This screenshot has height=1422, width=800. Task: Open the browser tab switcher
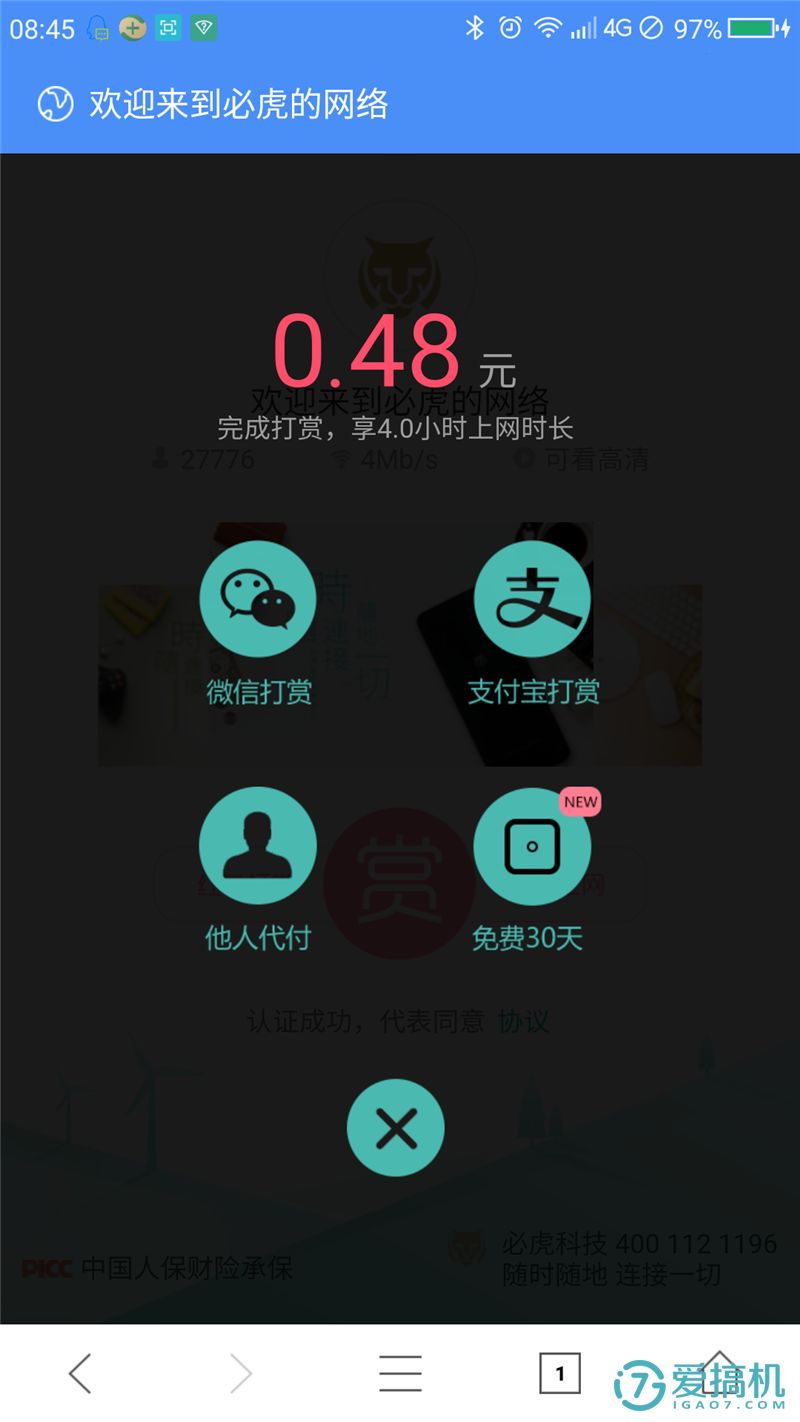point(559,1373)
